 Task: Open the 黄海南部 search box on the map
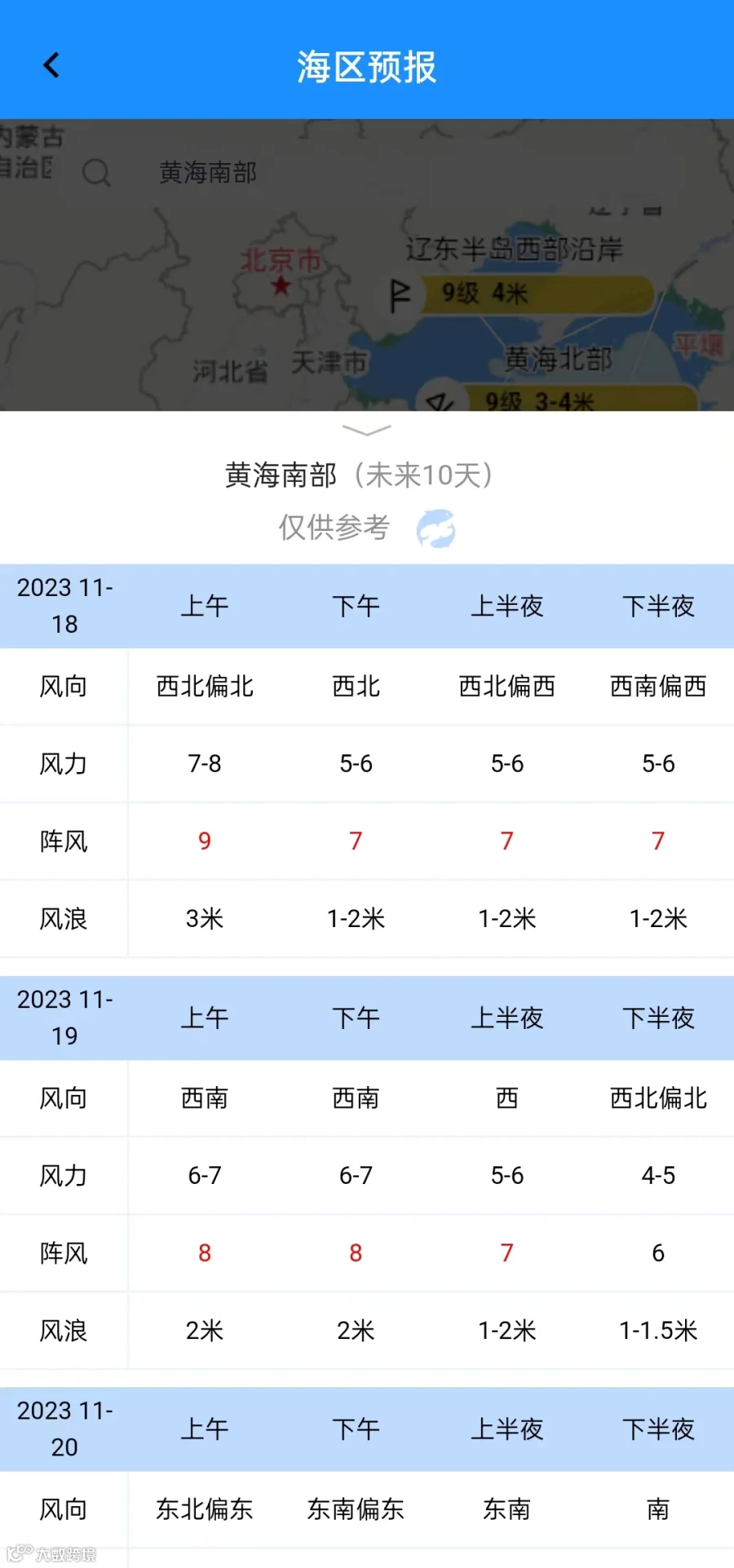[x=171, y=172]
